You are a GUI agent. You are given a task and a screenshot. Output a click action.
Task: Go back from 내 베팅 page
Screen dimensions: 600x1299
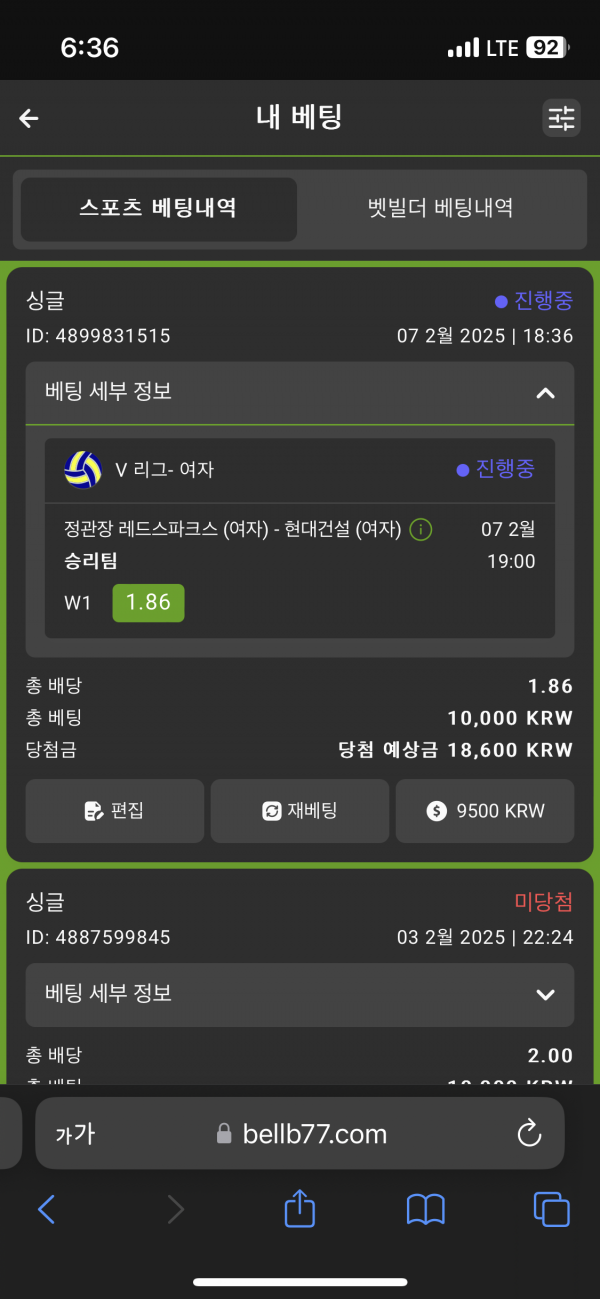(x=29, y=118)
